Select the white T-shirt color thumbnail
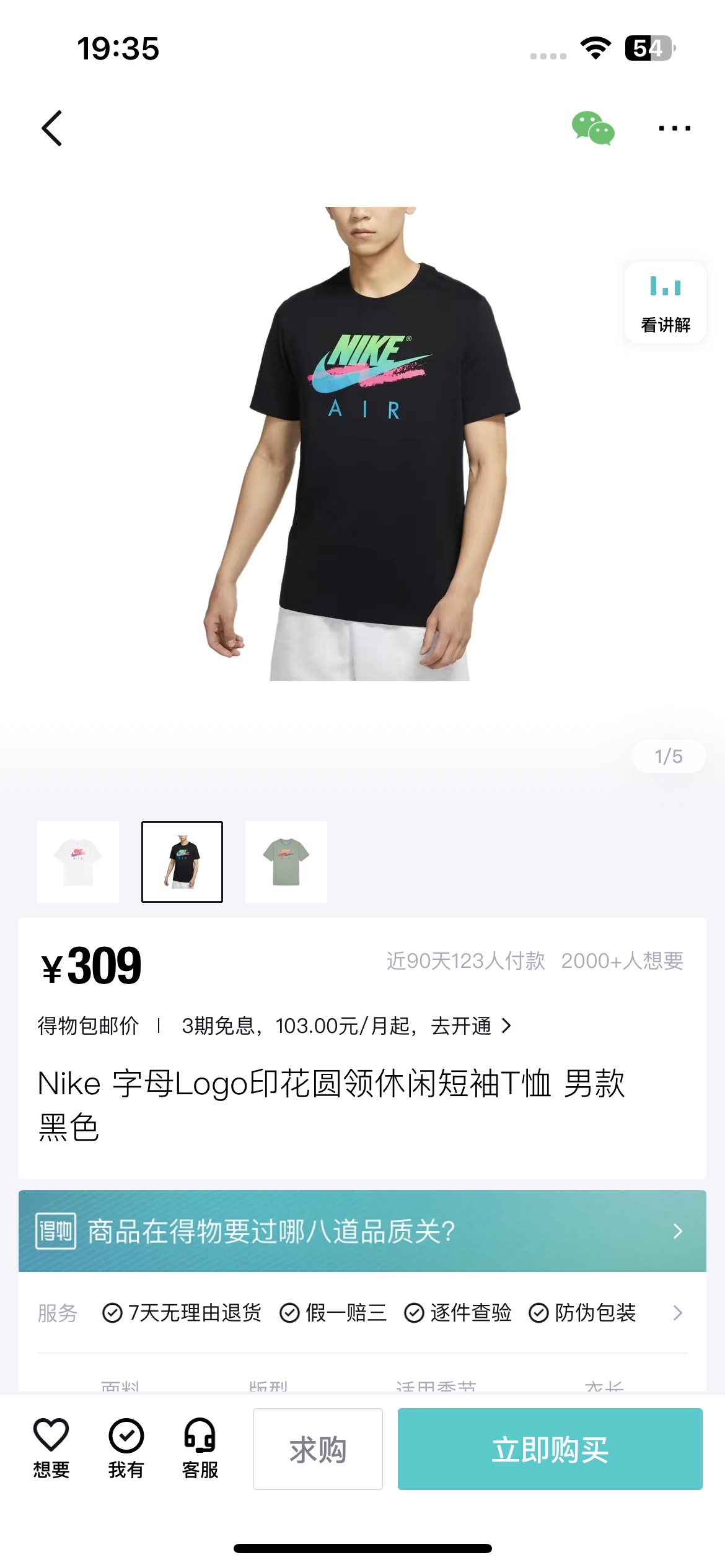 coord(78,862)
